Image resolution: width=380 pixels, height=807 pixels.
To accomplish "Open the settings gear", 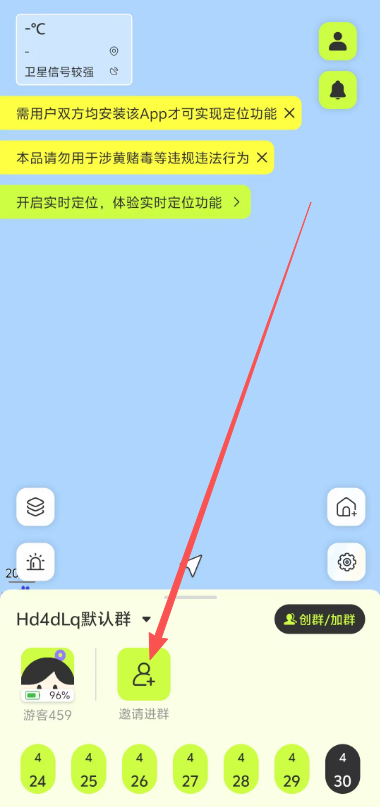I will [x=347, y=562].
